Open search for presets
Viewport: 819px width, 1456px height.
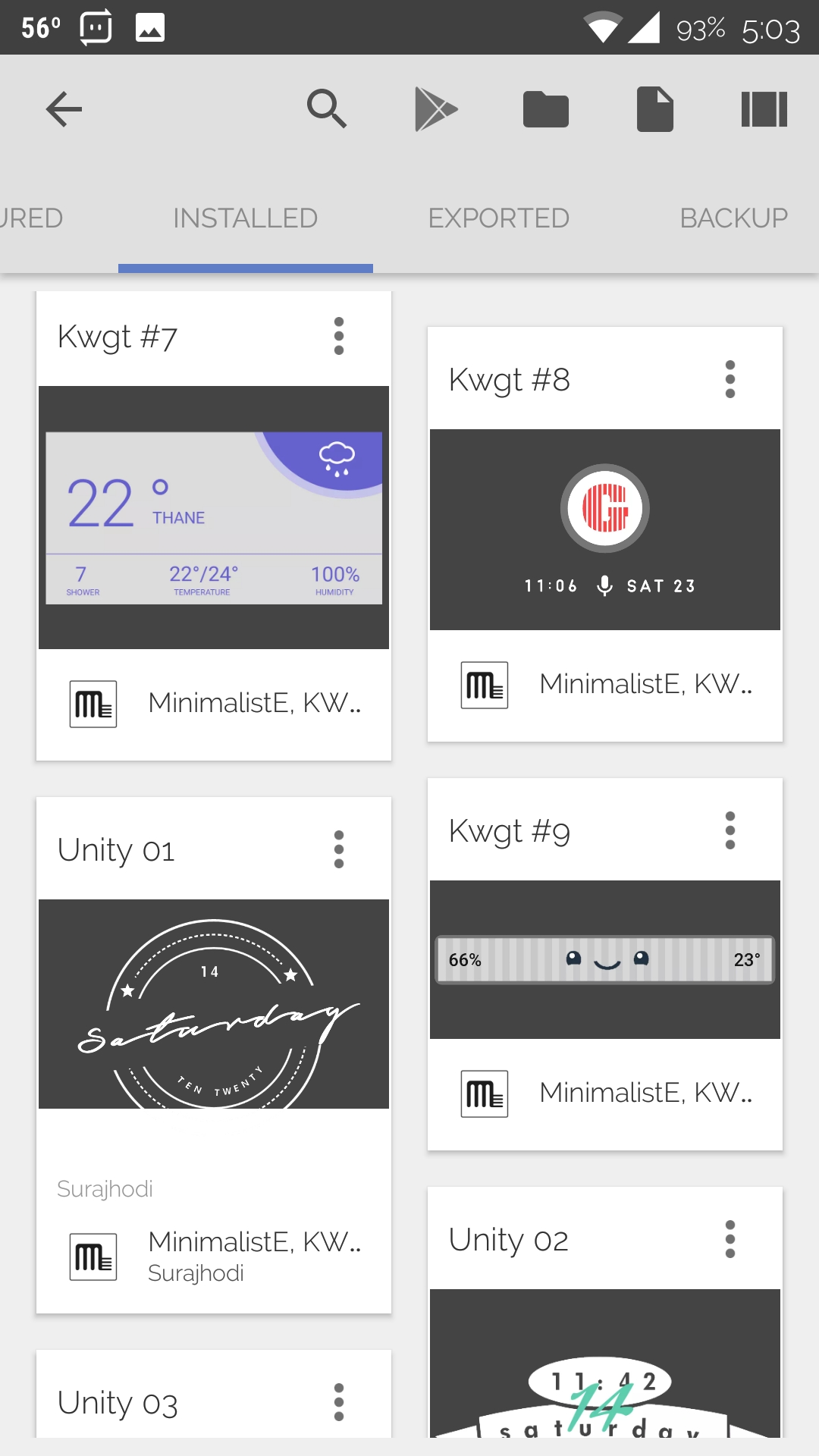[327, 109]
